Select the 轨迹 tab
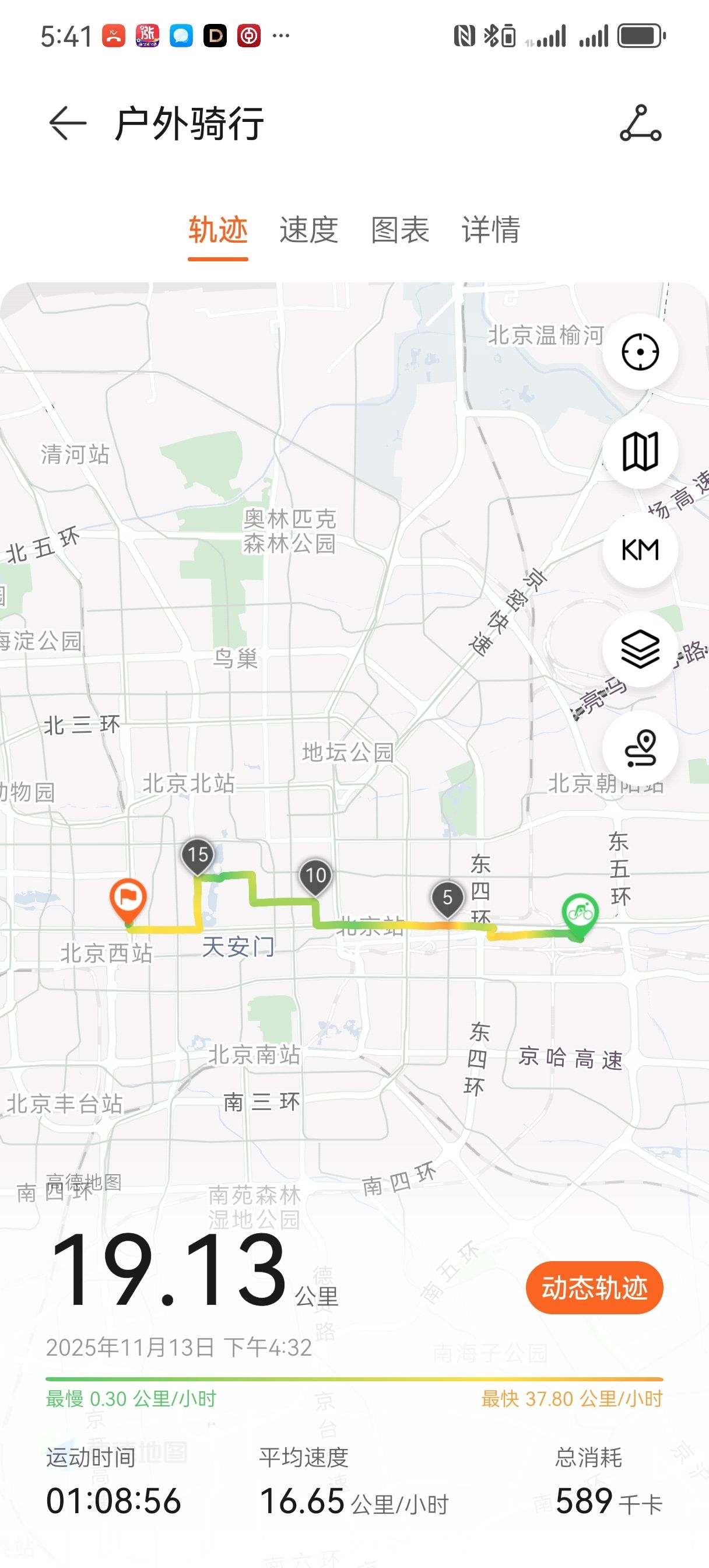Viewport: 709px width, 1568px height. coord(218,230)
